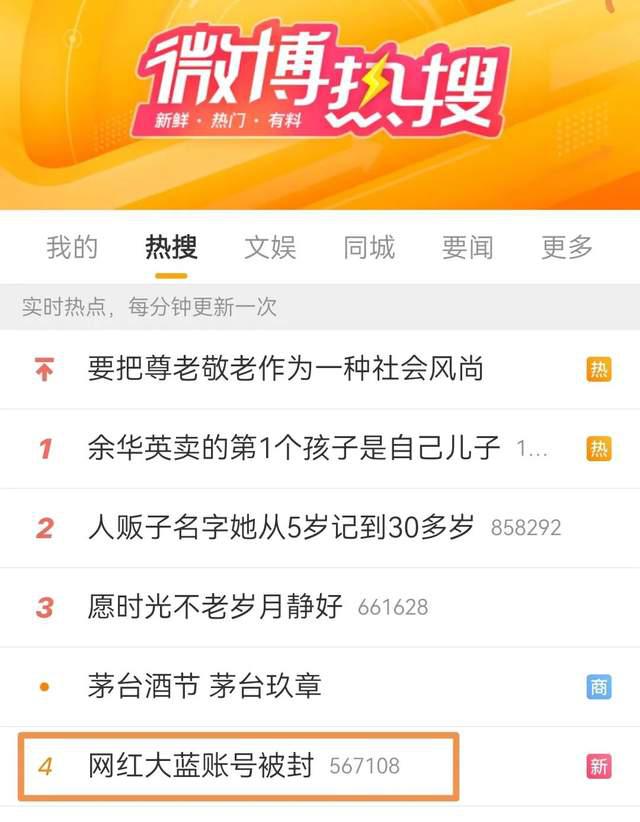Viewport: 640px width, 822px height.
Task: View hot search 愿时光不老岁月静好
Action: click(x=215, y=606)
